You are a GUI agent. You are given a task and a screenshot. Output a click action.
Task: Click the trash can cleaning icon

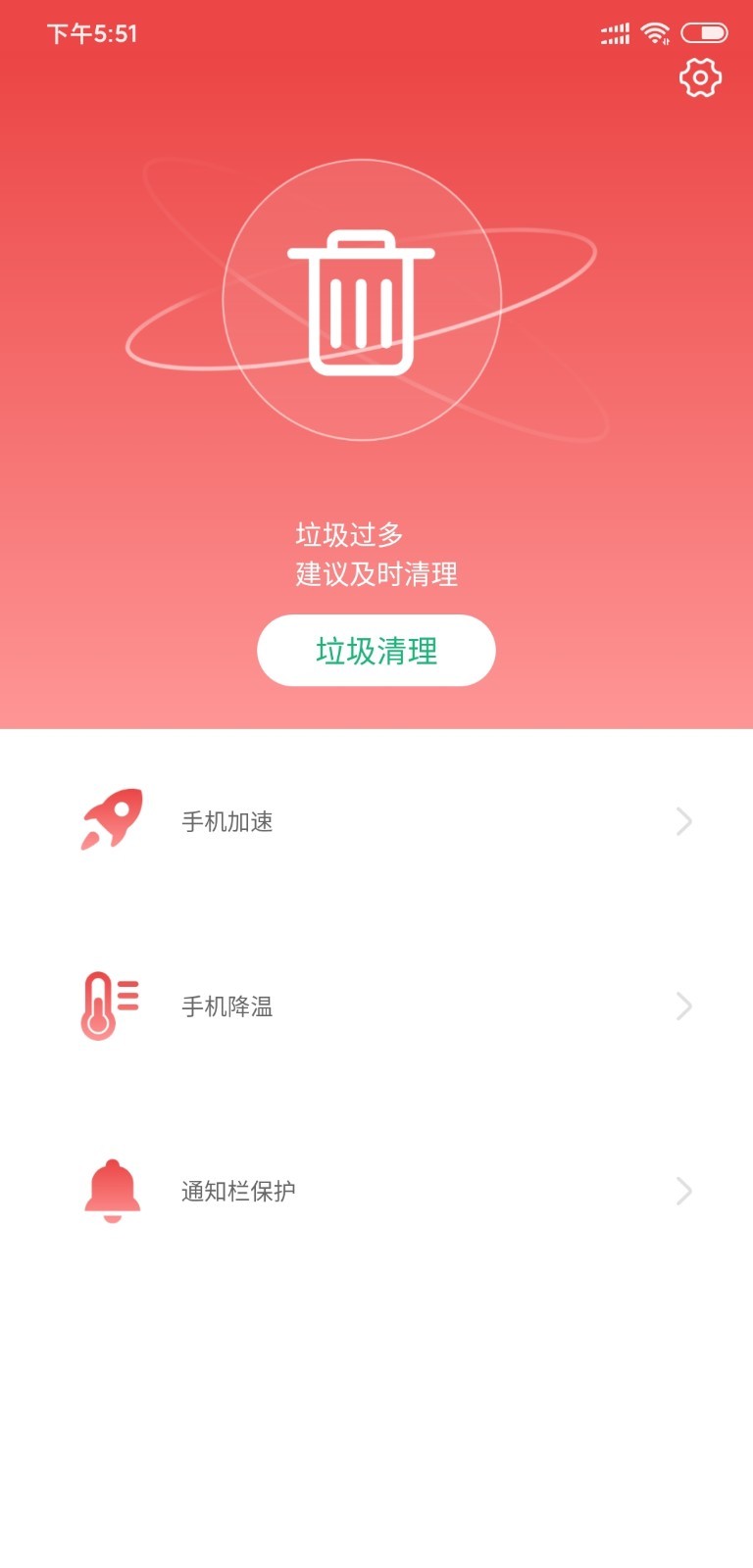363,299
